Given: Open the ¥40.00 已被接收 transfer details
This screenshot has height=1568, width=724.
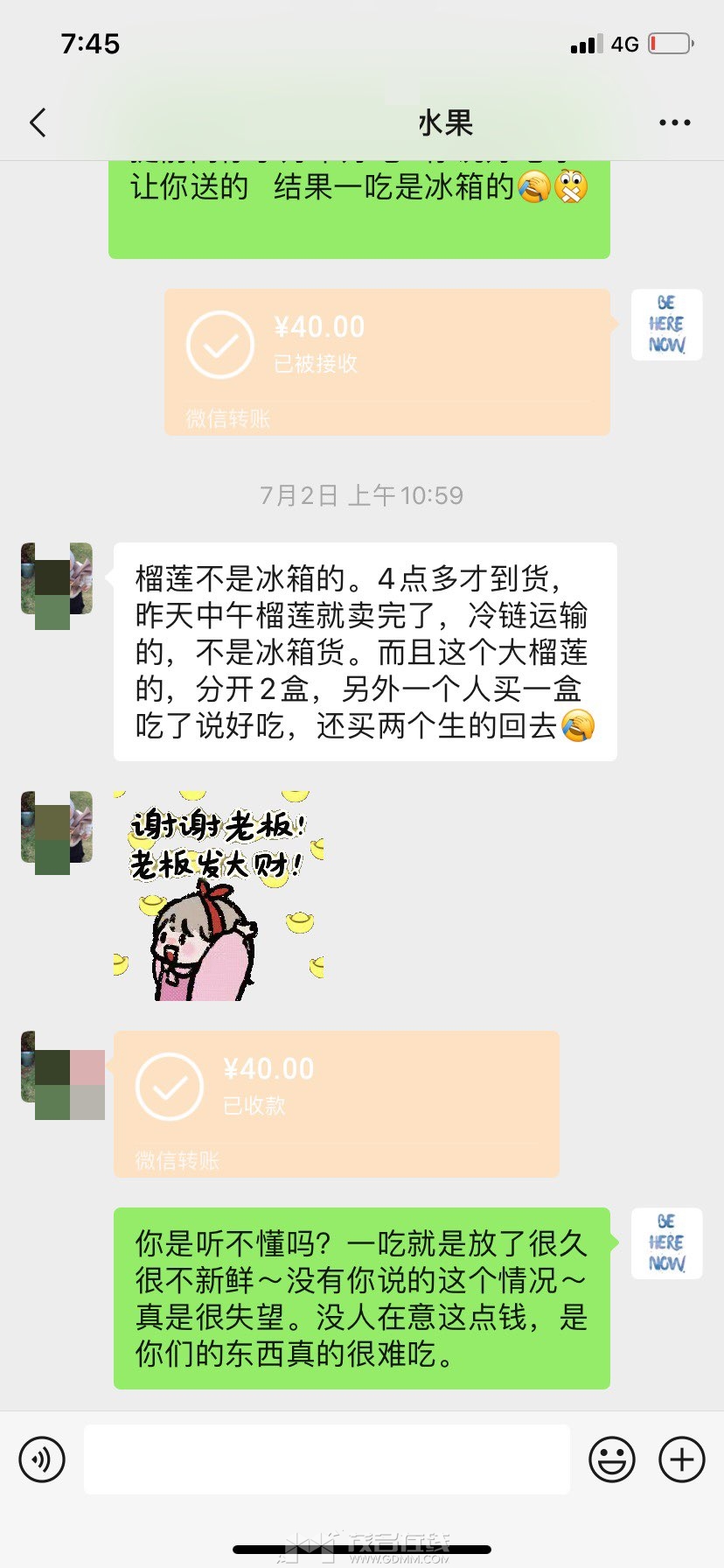Looking at the screenshot, I should tap(387, 362).
